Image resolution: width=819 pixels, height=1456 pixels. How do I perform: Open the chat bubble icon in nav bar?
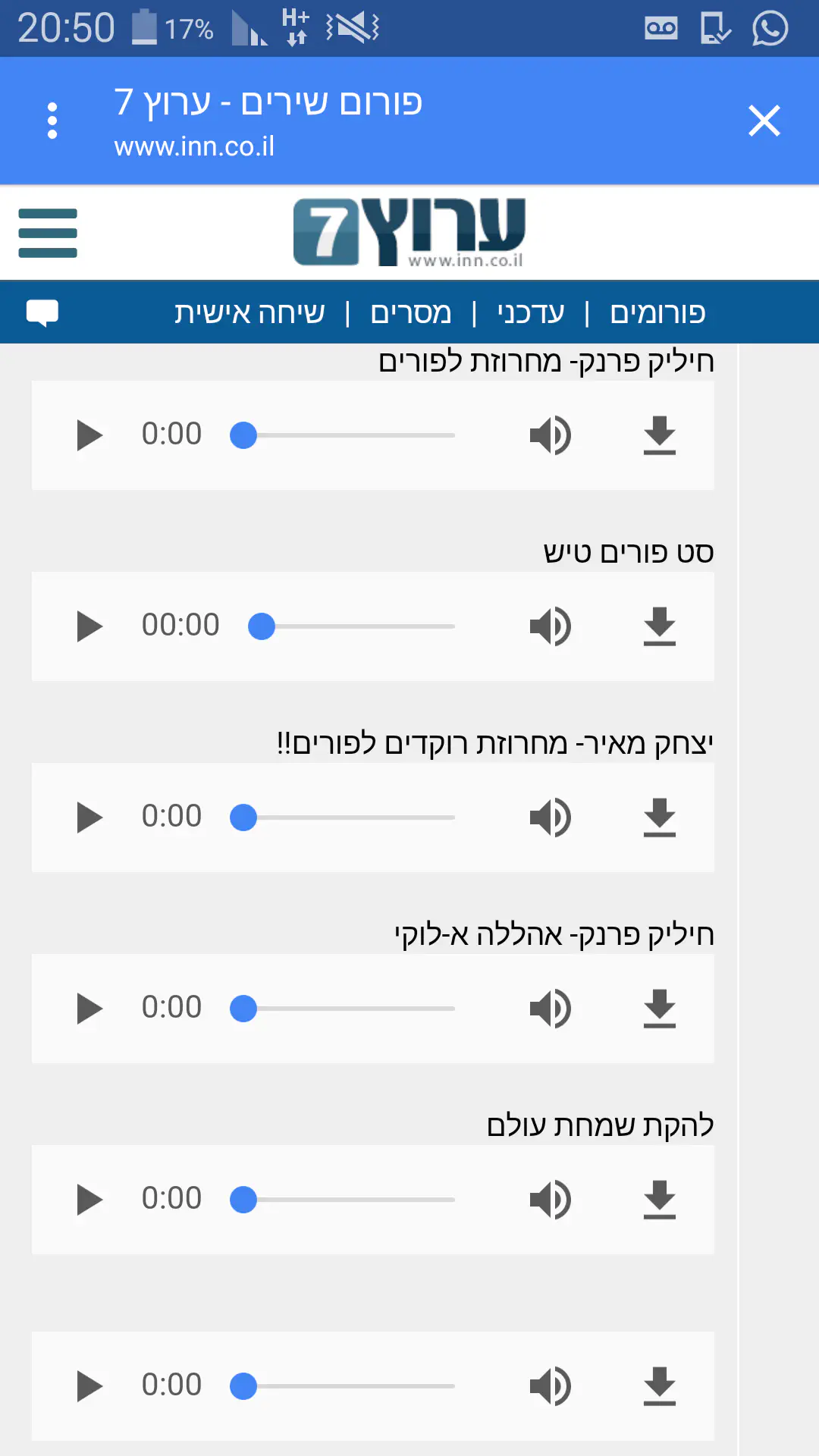pos(42,312)
